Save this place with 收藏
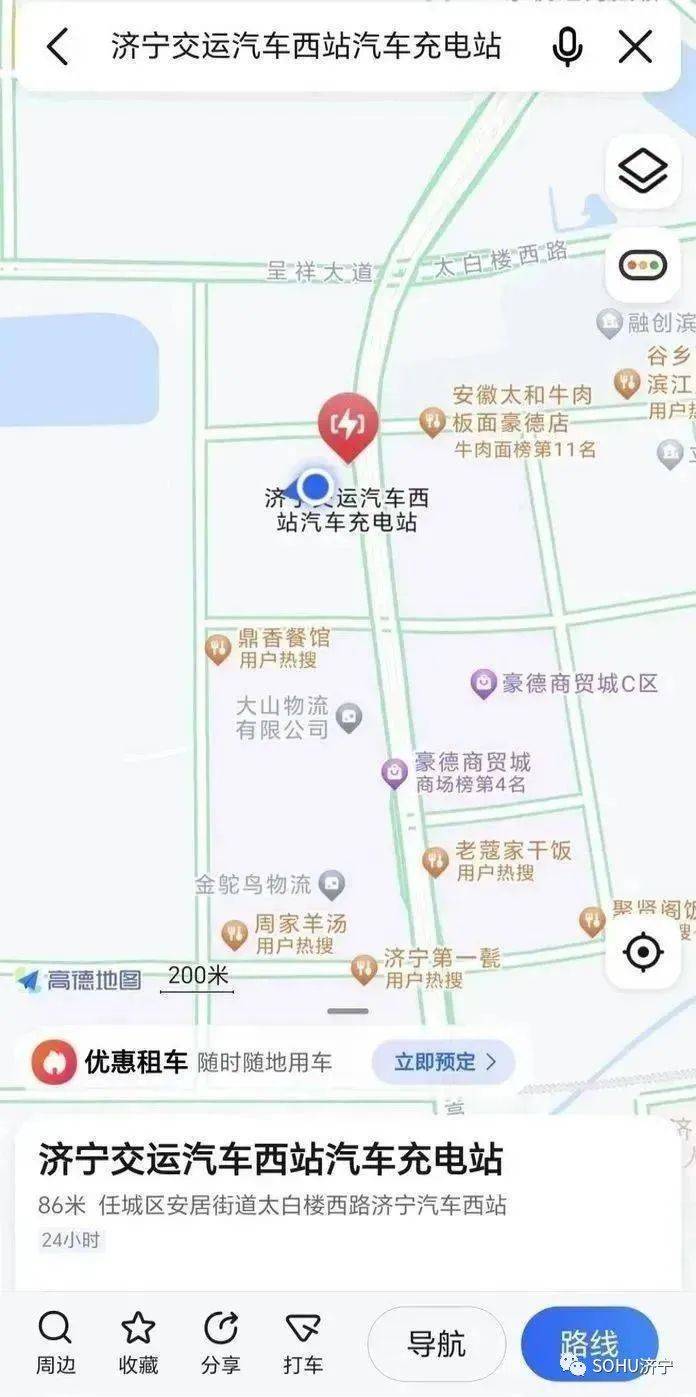 pos(138,1343)
